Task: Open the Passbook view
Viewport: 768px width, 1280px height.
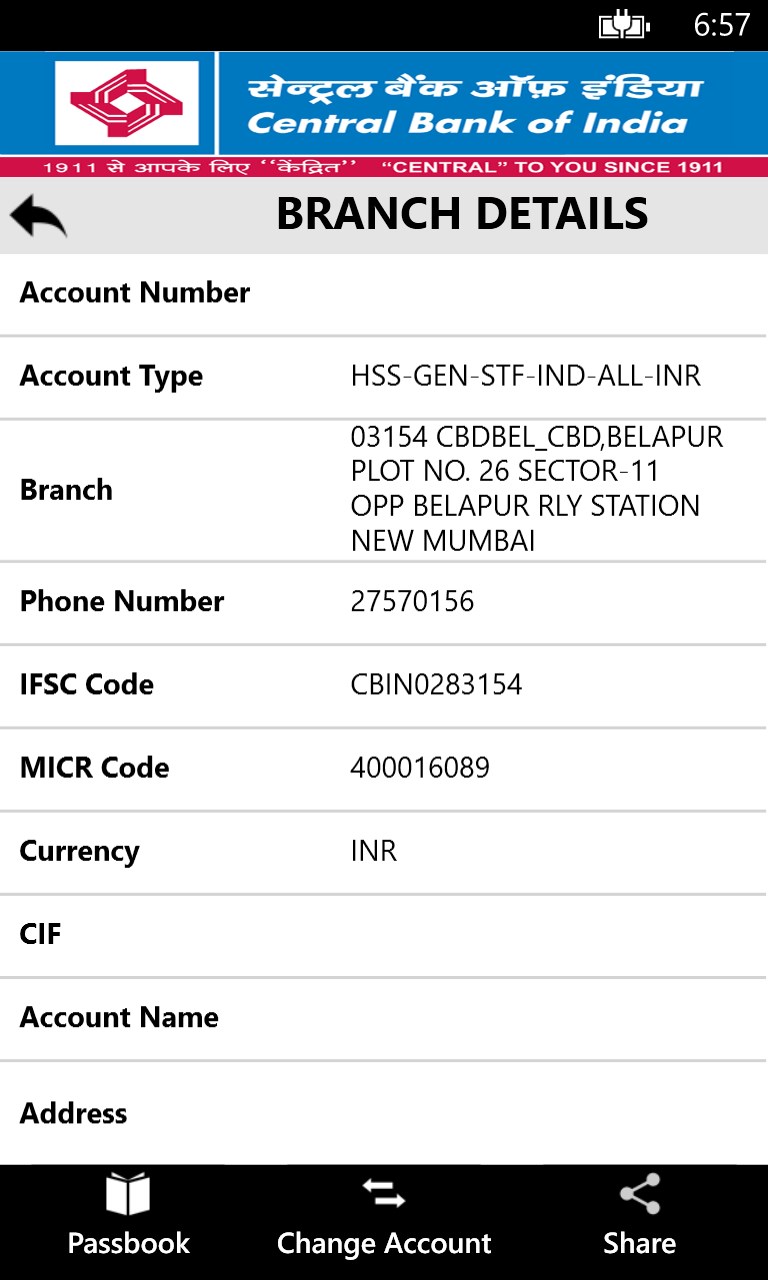Action: pyautogui.click(x=128, y=1214)
